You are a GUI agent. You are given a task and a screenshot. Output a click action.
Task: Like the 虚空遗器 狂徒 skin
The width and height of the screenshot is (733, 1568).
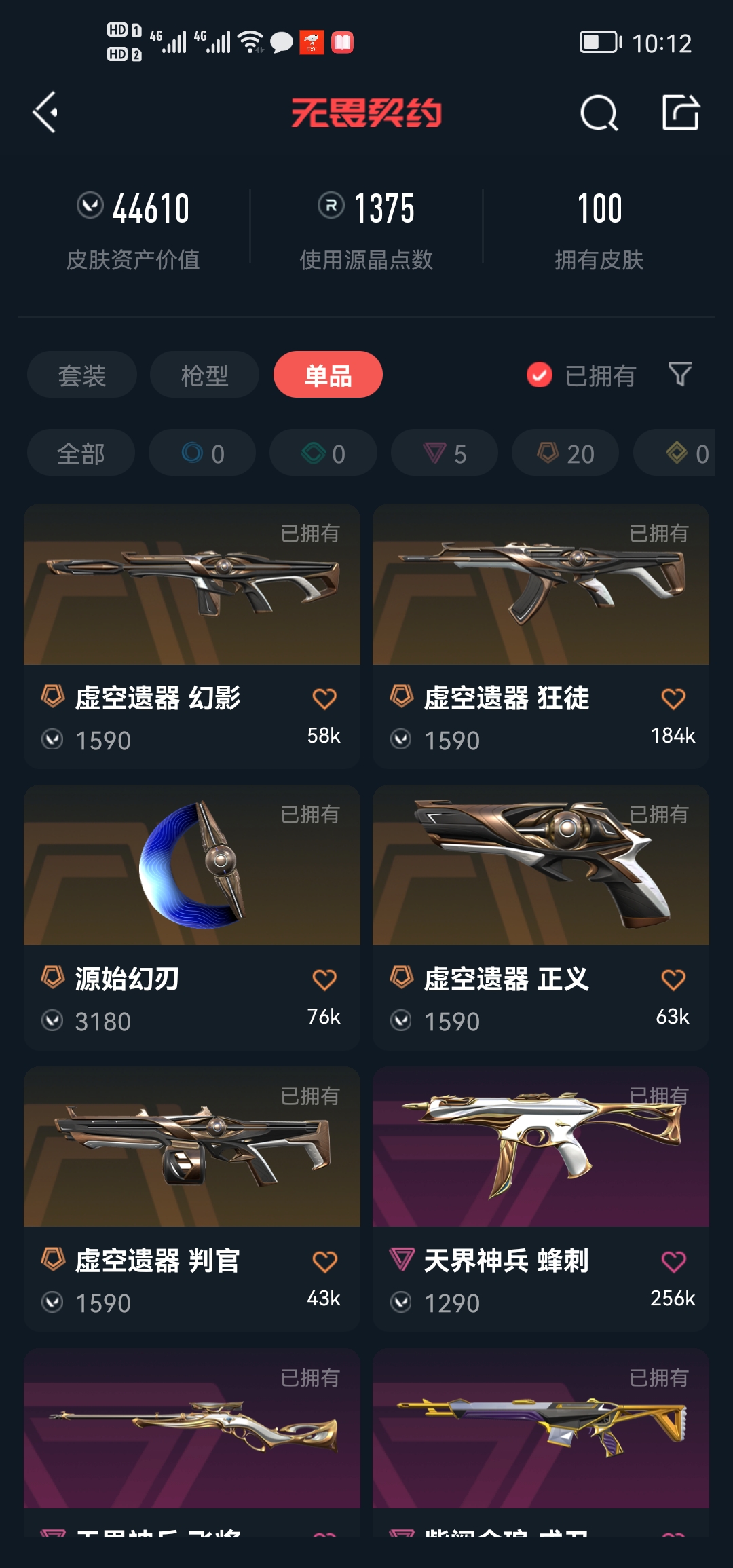tap(673, 698)
